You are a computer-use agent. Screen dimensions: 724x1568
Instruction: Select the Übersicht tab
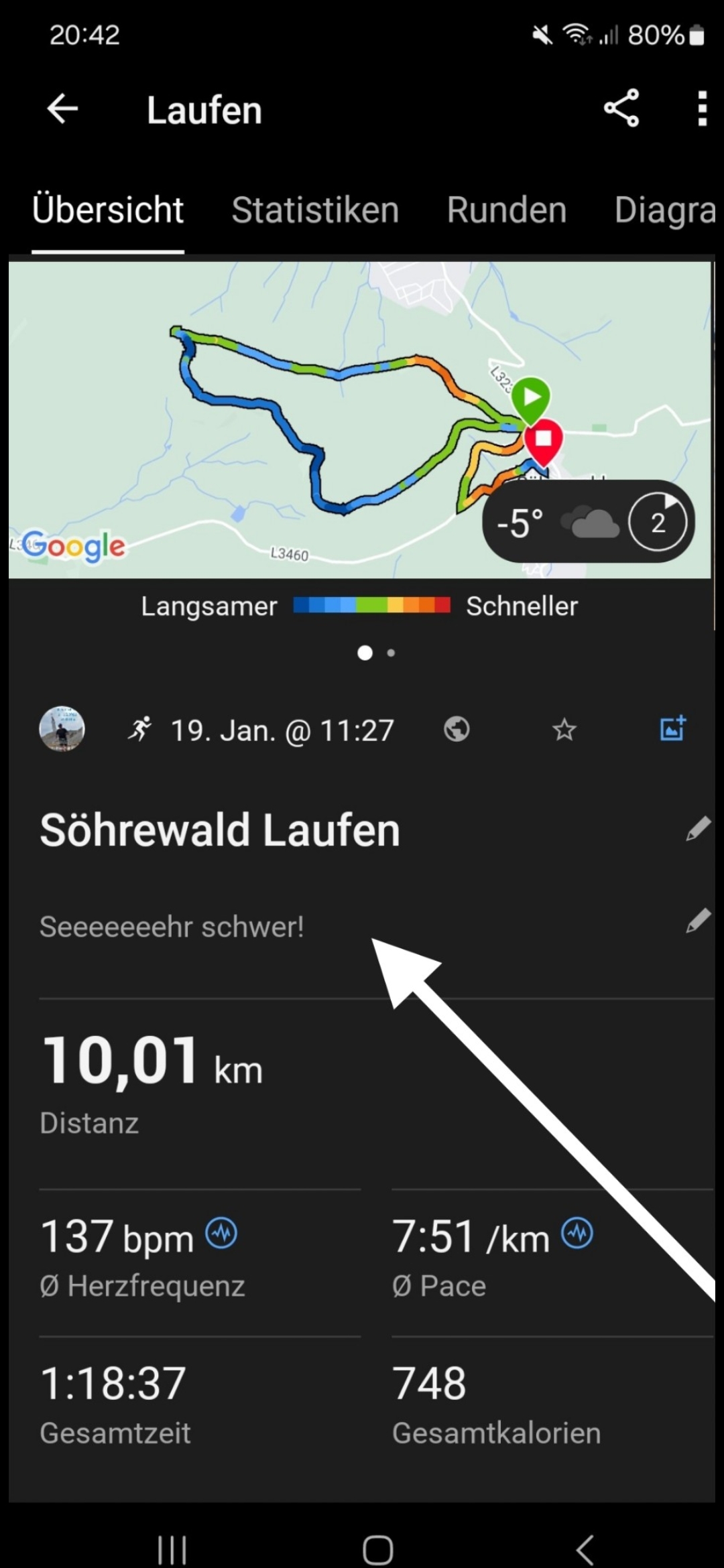click(108, 210)
